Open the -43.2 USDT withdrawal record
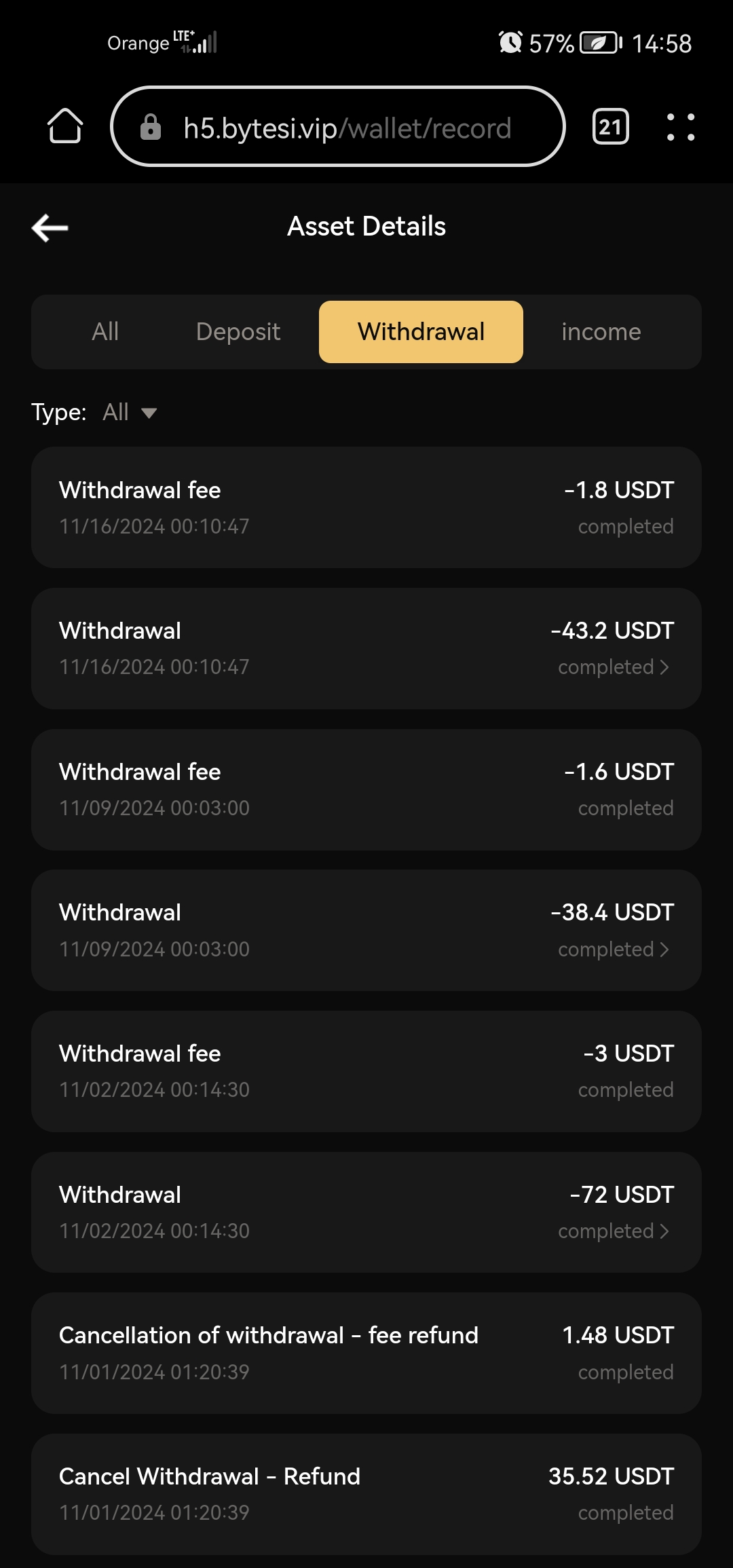This screenshot has width=733, height=1568. click(366, 648)
